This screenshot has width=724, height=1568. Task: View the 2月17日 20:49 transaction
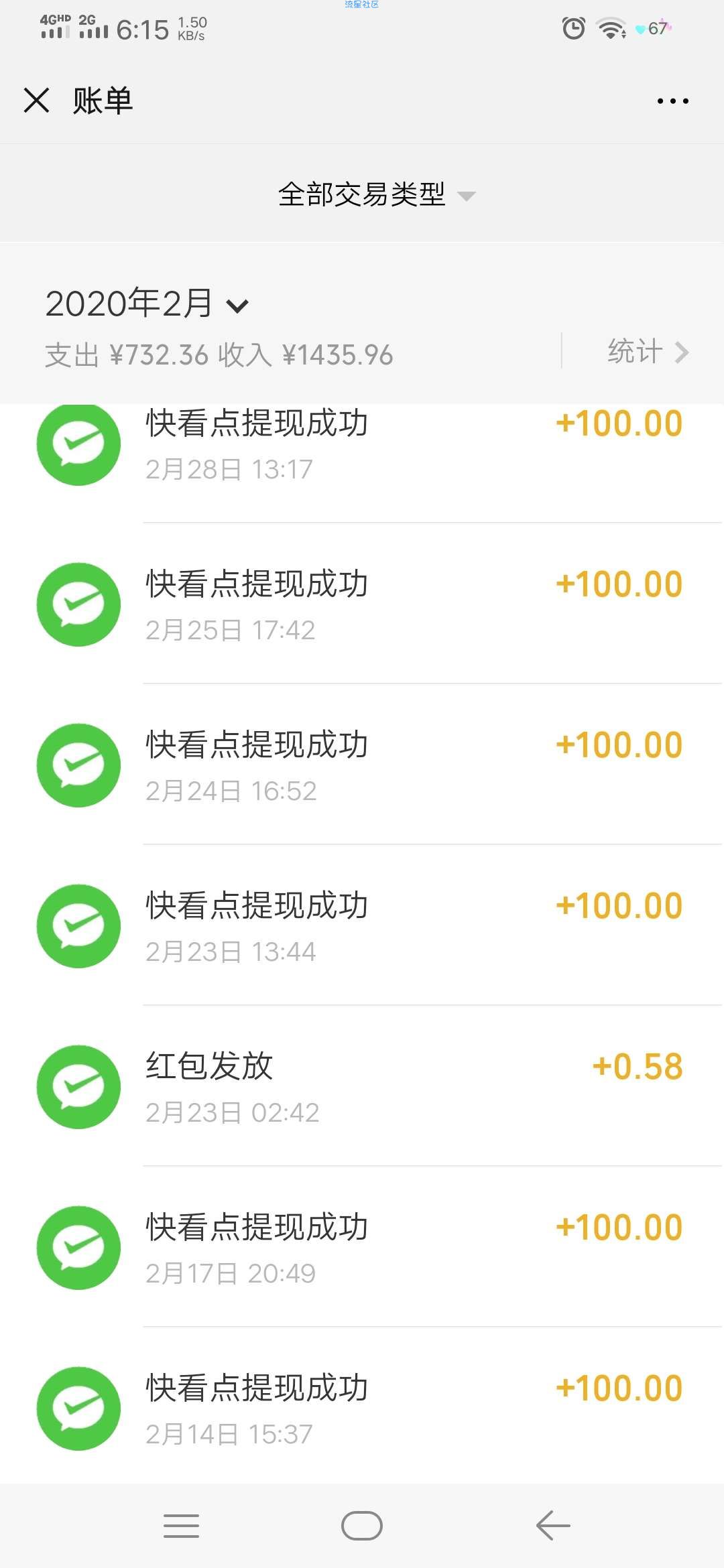tap(362, 1247)
